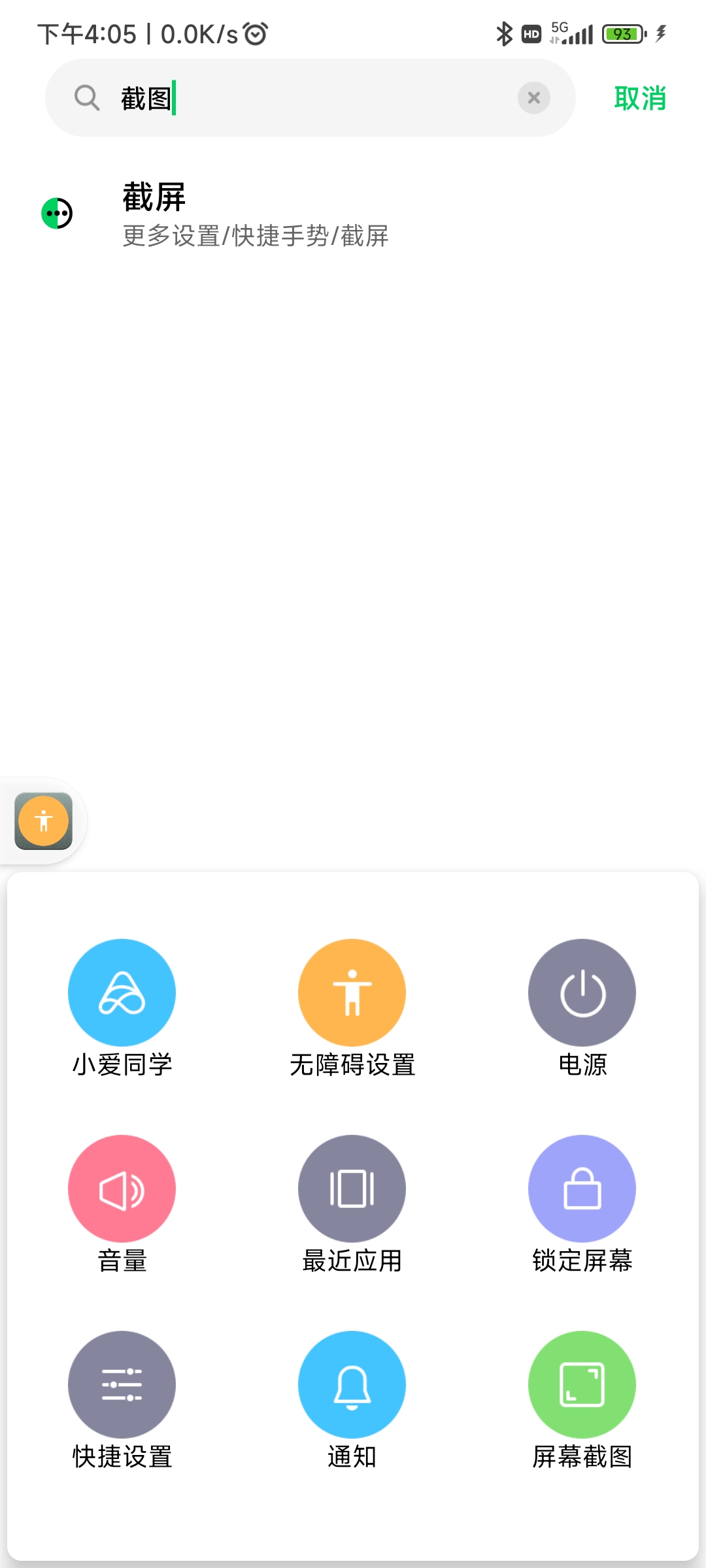Open the 截屏 search result

tap(255, 214)
